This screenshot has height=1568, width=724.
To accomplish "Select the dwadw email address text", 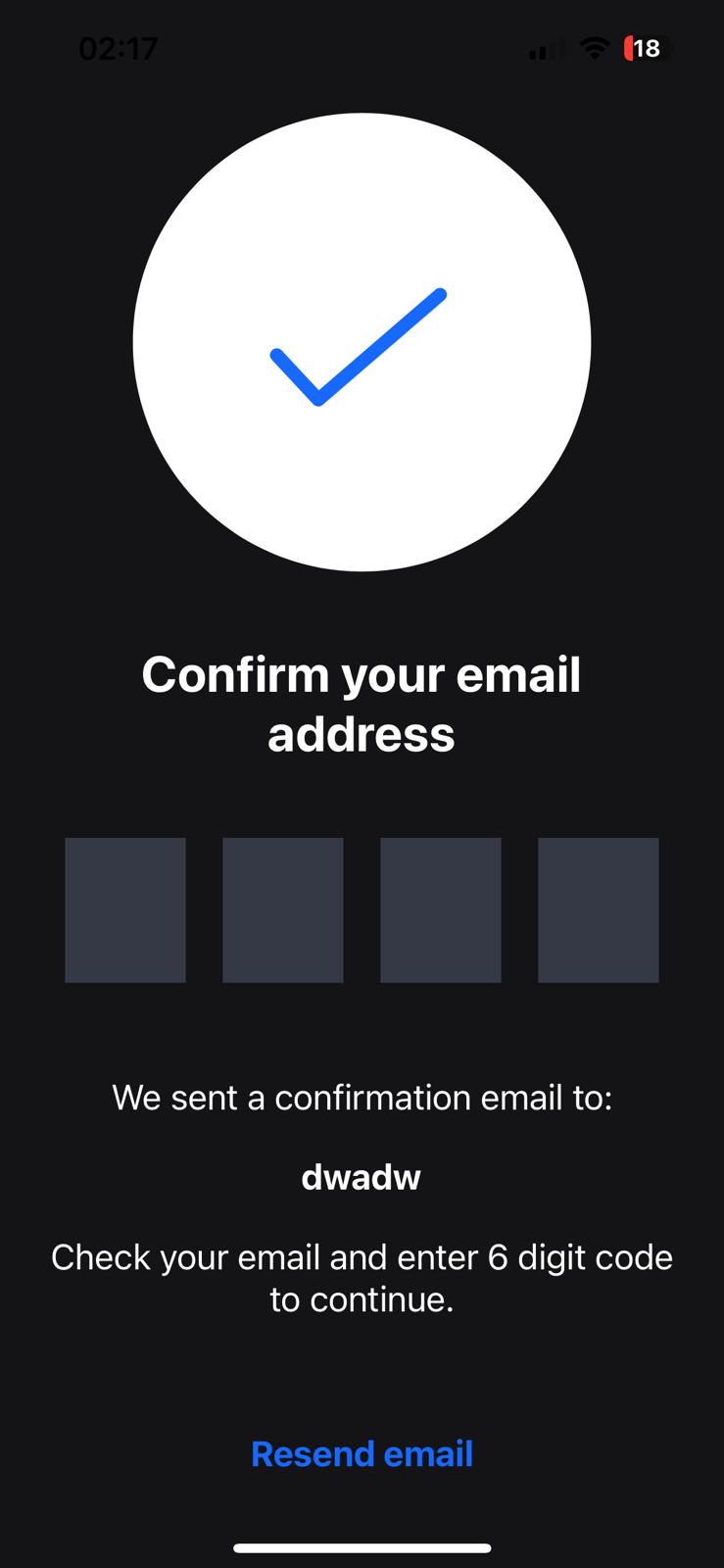I will [362, 1176].
